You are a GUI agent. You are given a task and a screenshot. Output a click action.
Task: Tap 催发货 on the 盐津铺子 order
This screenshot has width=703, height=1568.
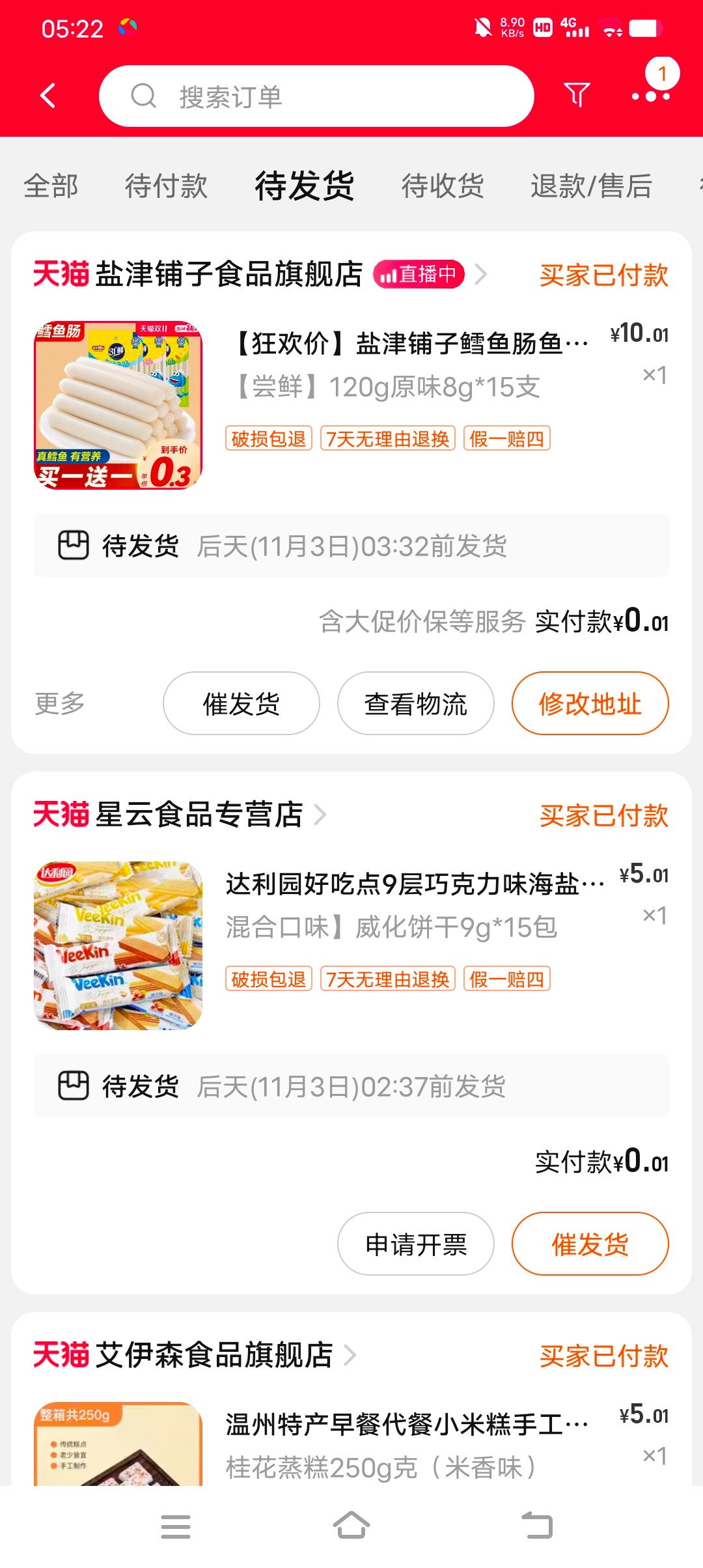coord(241,704)
